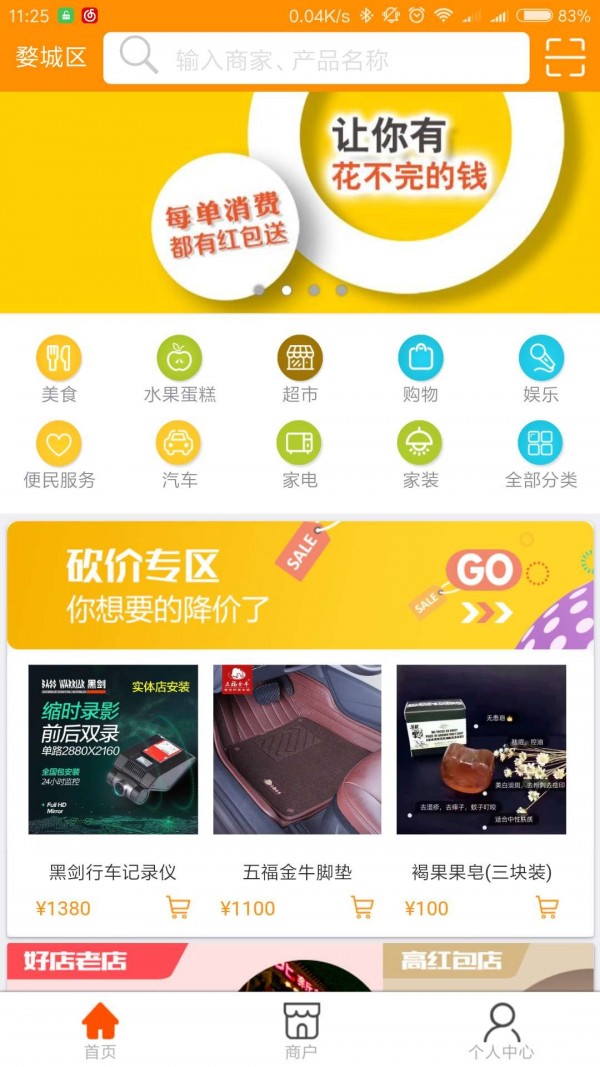Add 五福金牛脚垫 to cart

coord(362,907)
